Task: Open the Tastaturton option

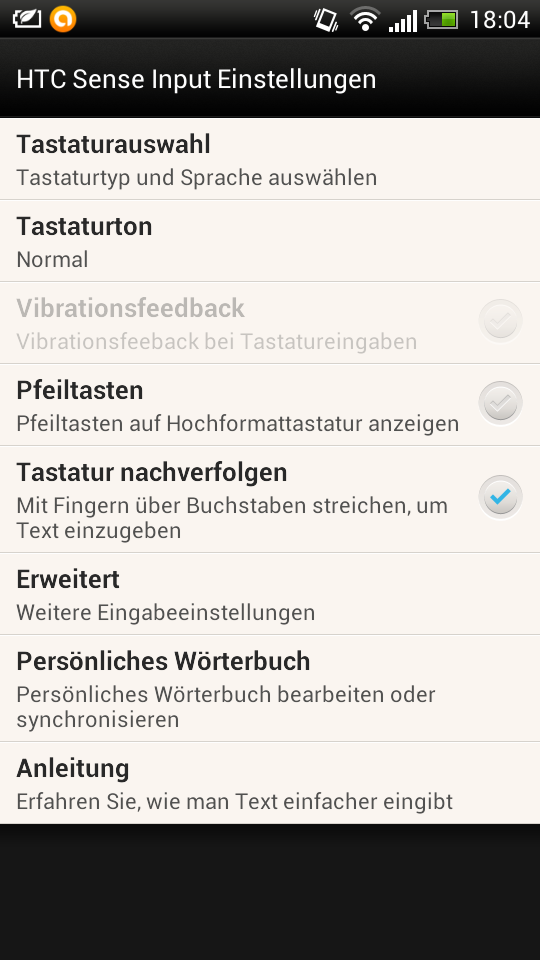Action: click(270, 241)
